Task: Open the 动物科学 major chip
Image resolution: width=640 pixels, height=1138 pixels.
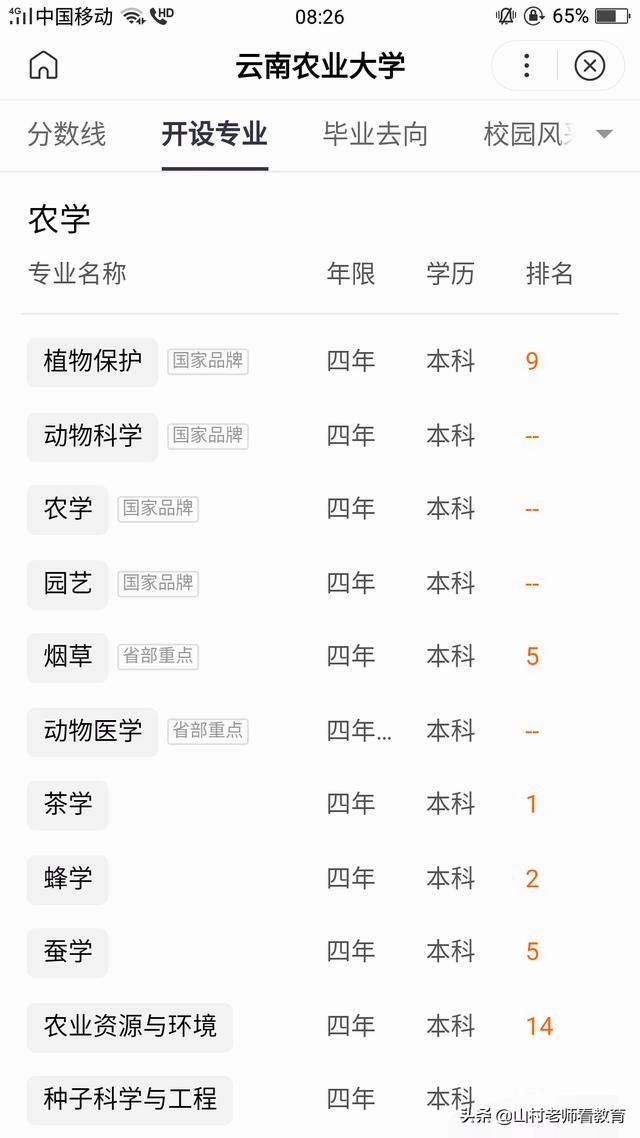Action: (92, 436)
